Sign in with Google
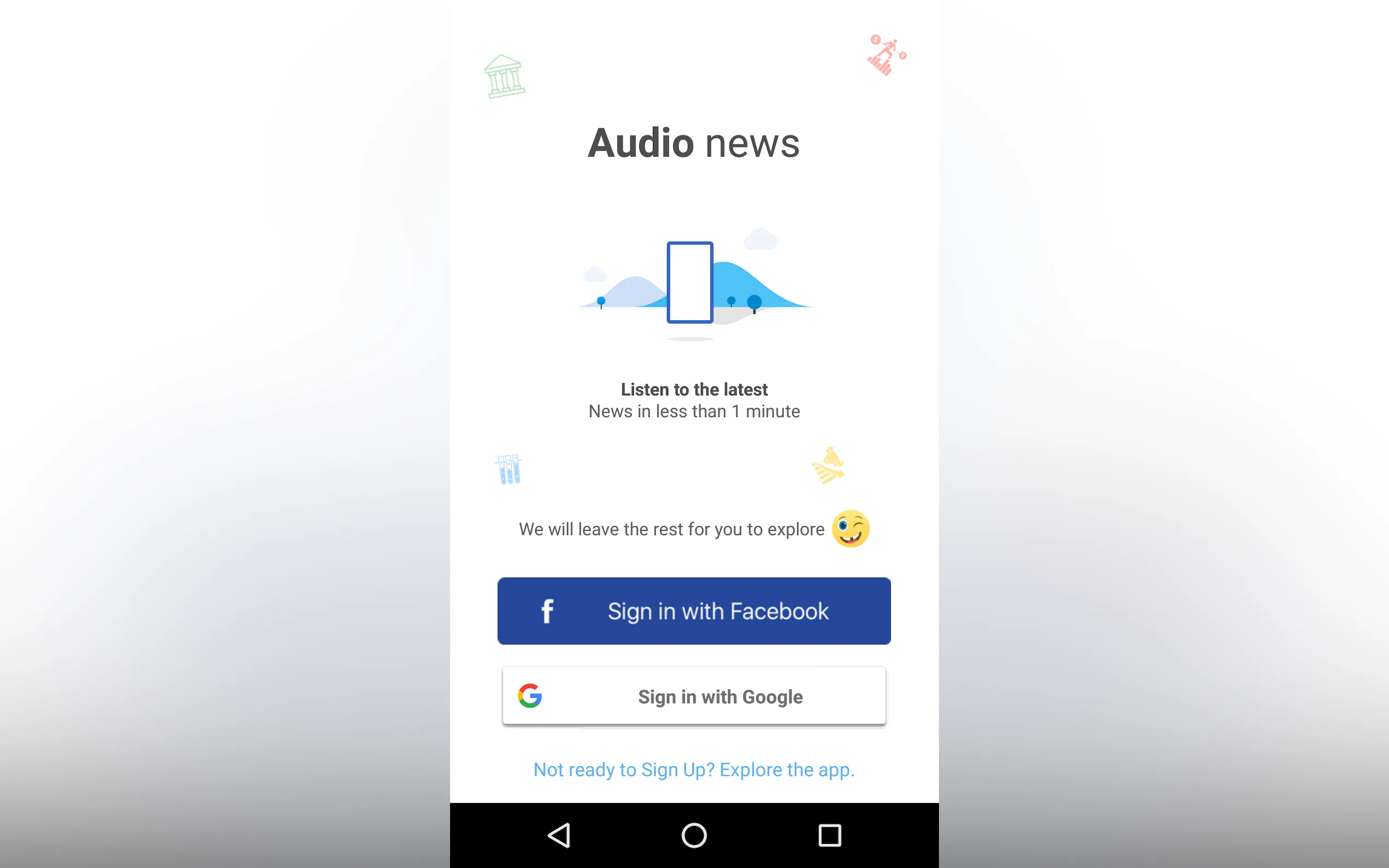The width and height of the screenshot is (1389, 868). point(693,696)
